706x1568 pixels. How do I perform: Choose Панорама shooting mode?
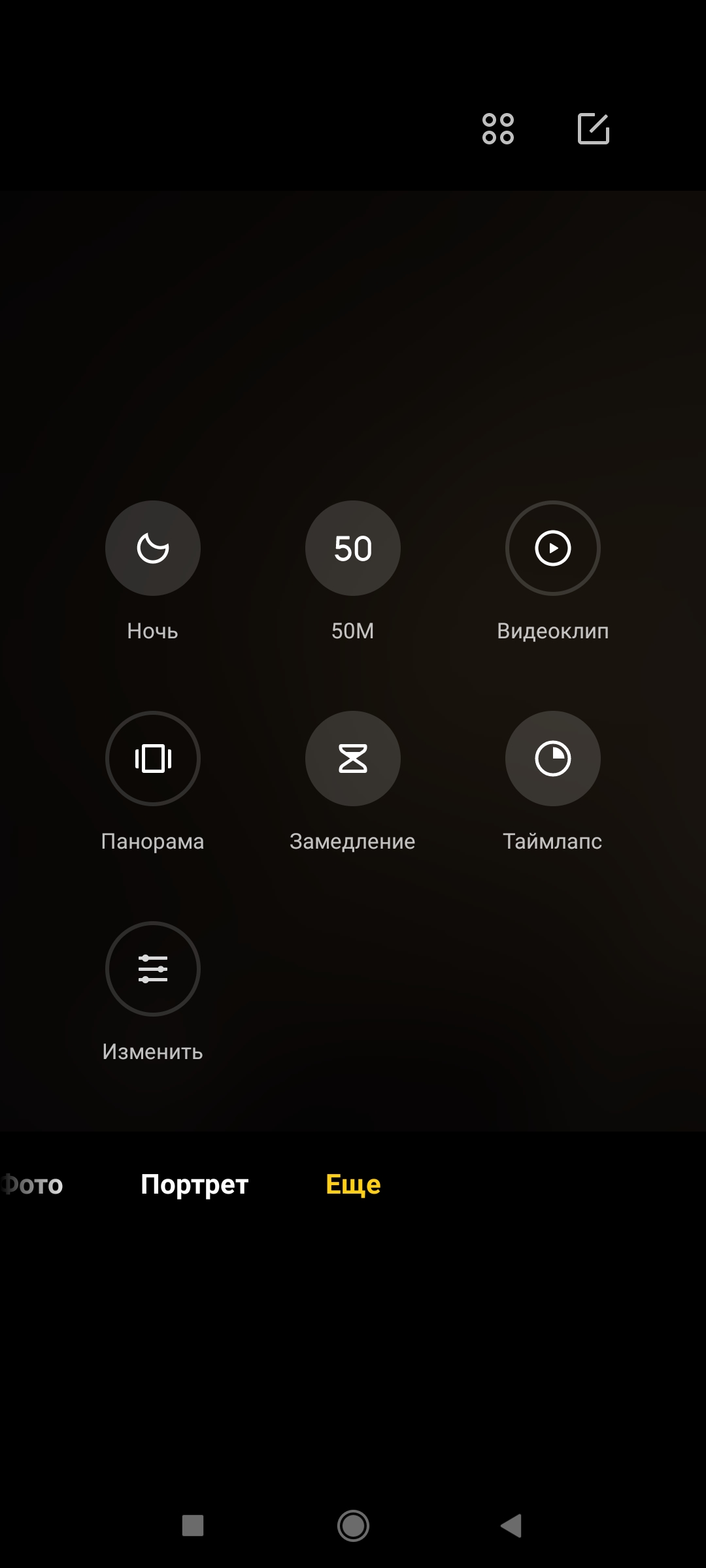(153, 759)
